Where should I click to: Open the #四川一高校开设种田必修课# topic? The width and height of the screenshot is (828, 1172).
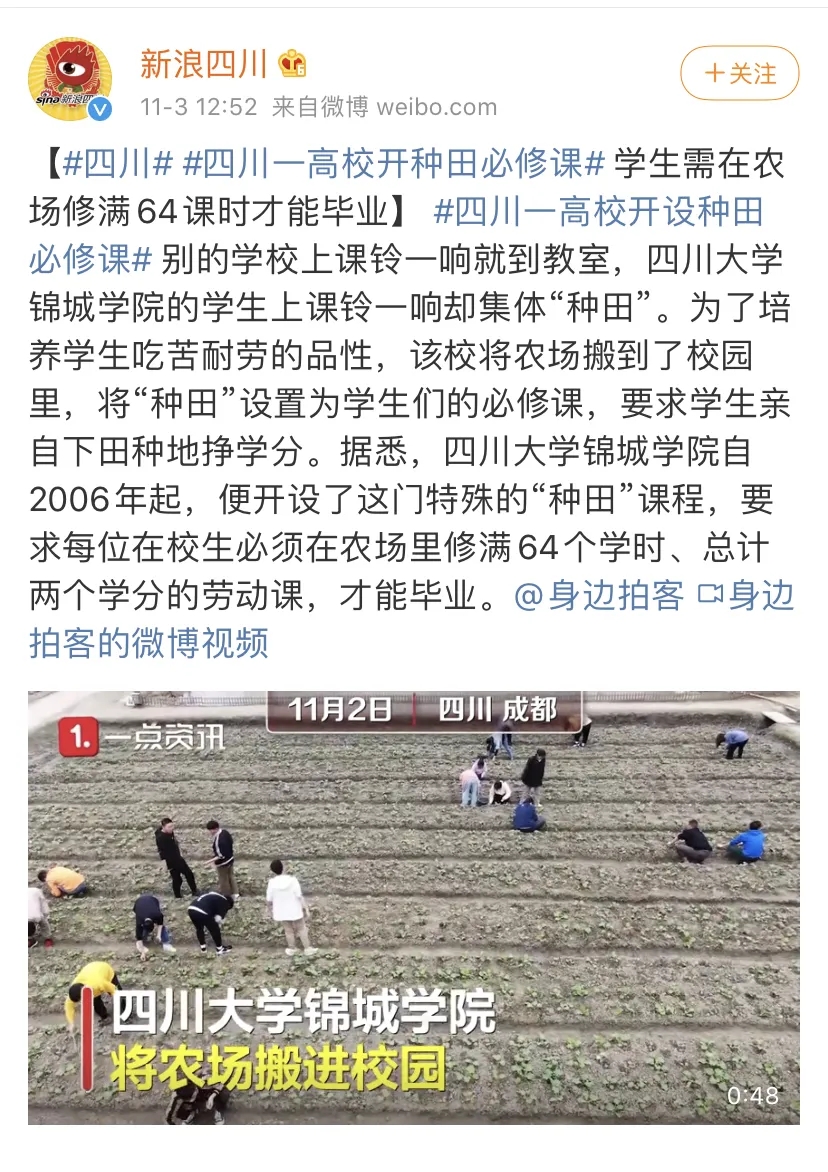tap(598, 212)
